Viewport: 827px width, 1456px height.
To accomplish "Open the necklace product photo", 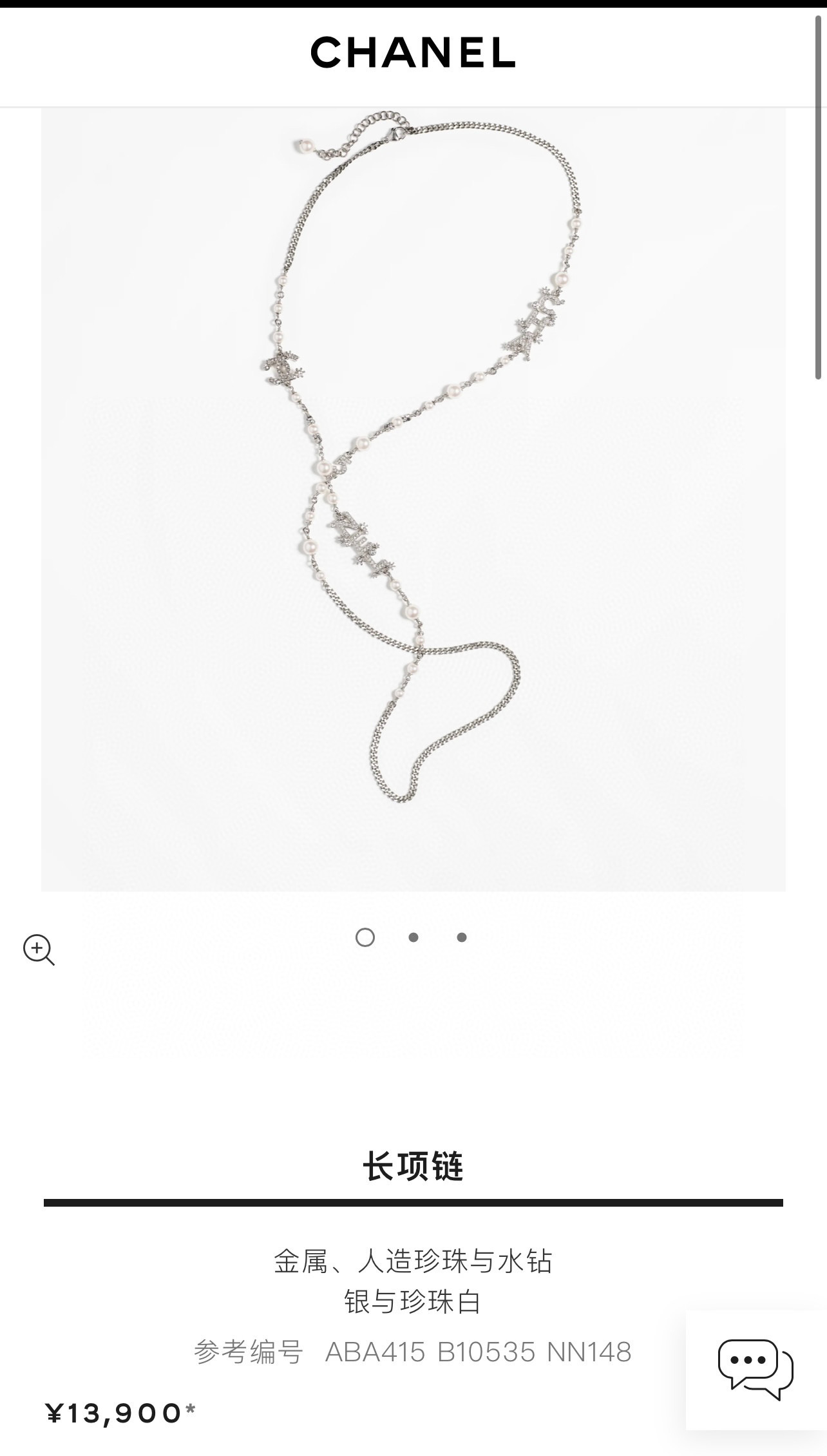I will pos(413,499).
